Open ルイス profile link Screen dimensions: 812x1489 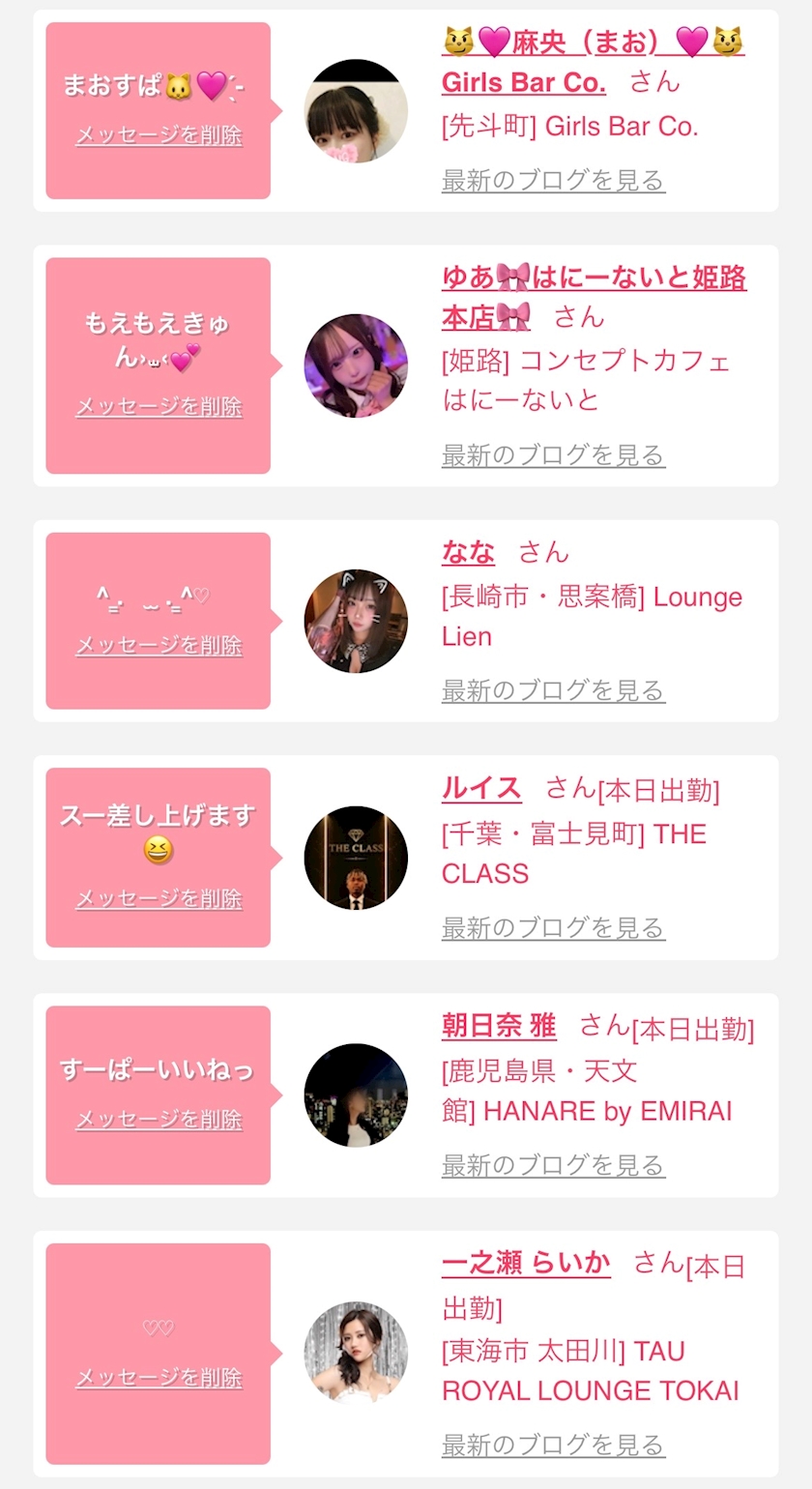point(481,789)
